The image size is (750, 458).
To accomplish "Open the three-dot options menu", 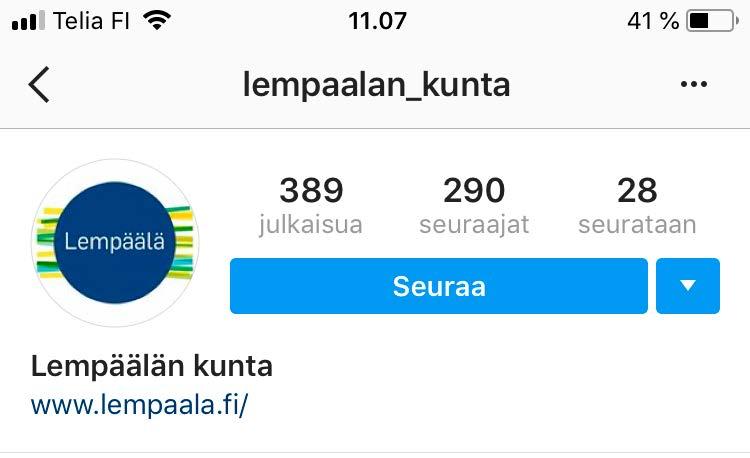I will pos(693,85).
